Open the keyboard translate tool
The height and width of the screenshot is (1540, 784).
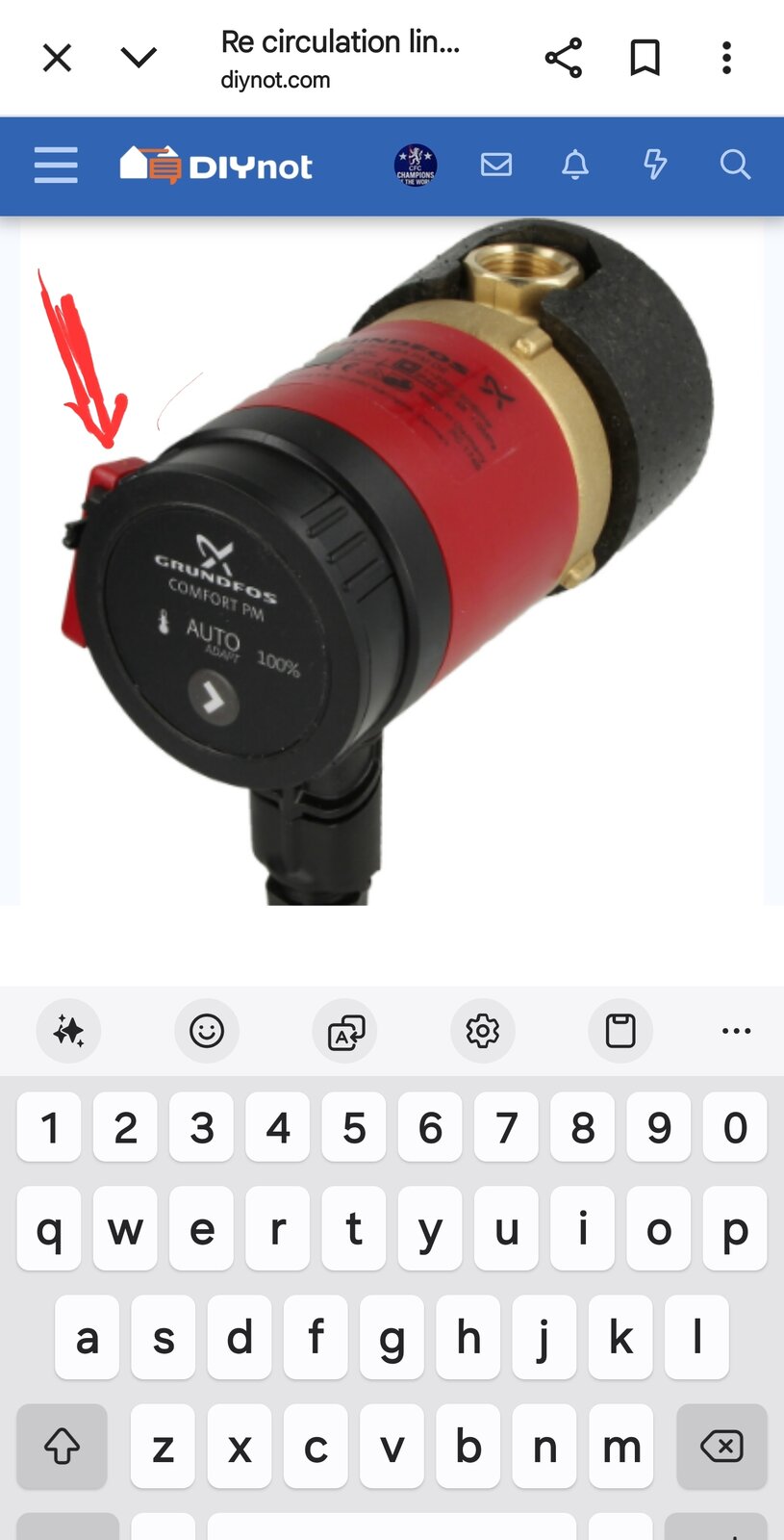point(345,1031)
